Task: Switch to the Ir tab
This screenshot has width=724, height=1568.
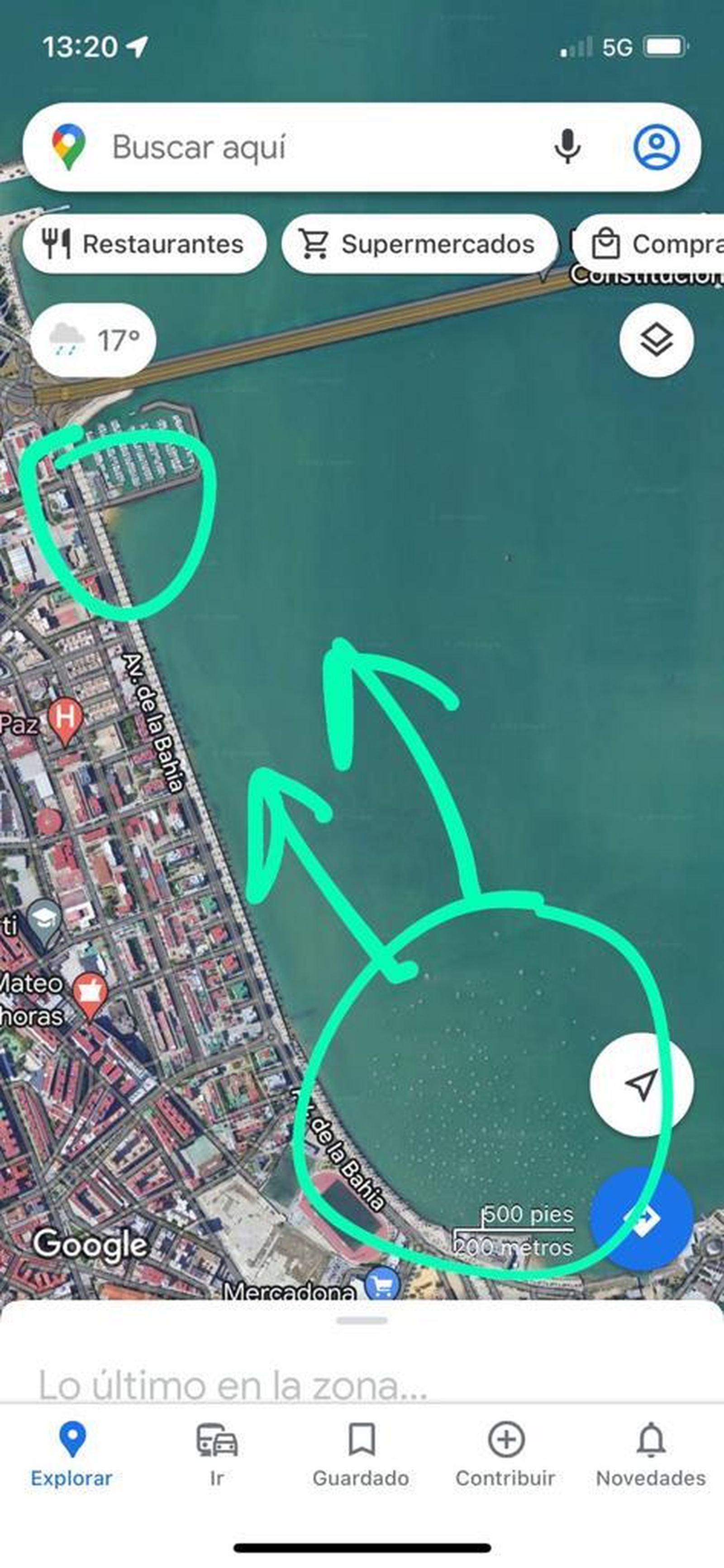Action: click(218, 1458)
